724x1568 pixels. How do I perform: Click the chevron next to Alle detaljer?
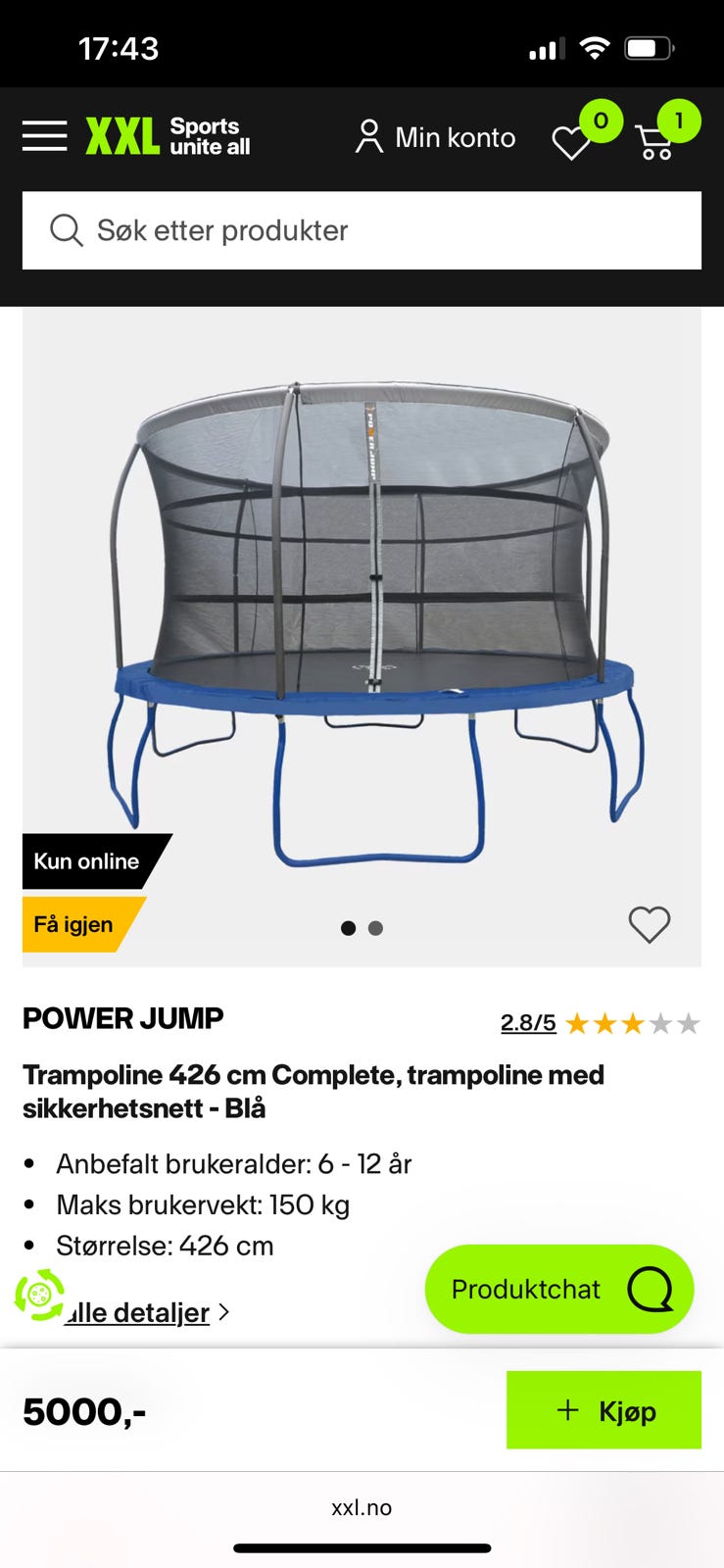tap(223, 1312)
